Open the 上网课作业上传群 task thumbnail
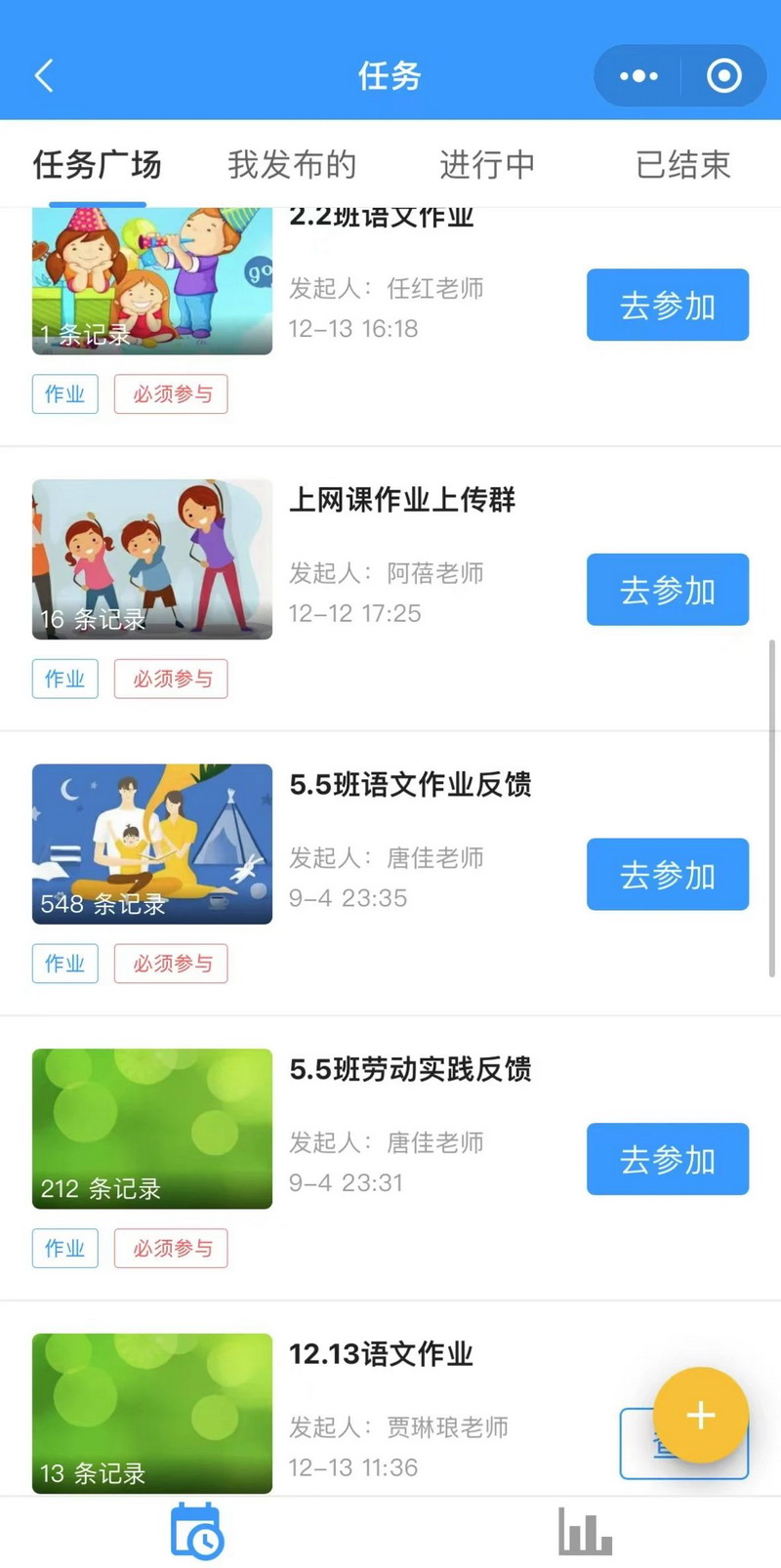This screenshot has height=1568, width=781. pyautogui.click(x=152, y=559)
